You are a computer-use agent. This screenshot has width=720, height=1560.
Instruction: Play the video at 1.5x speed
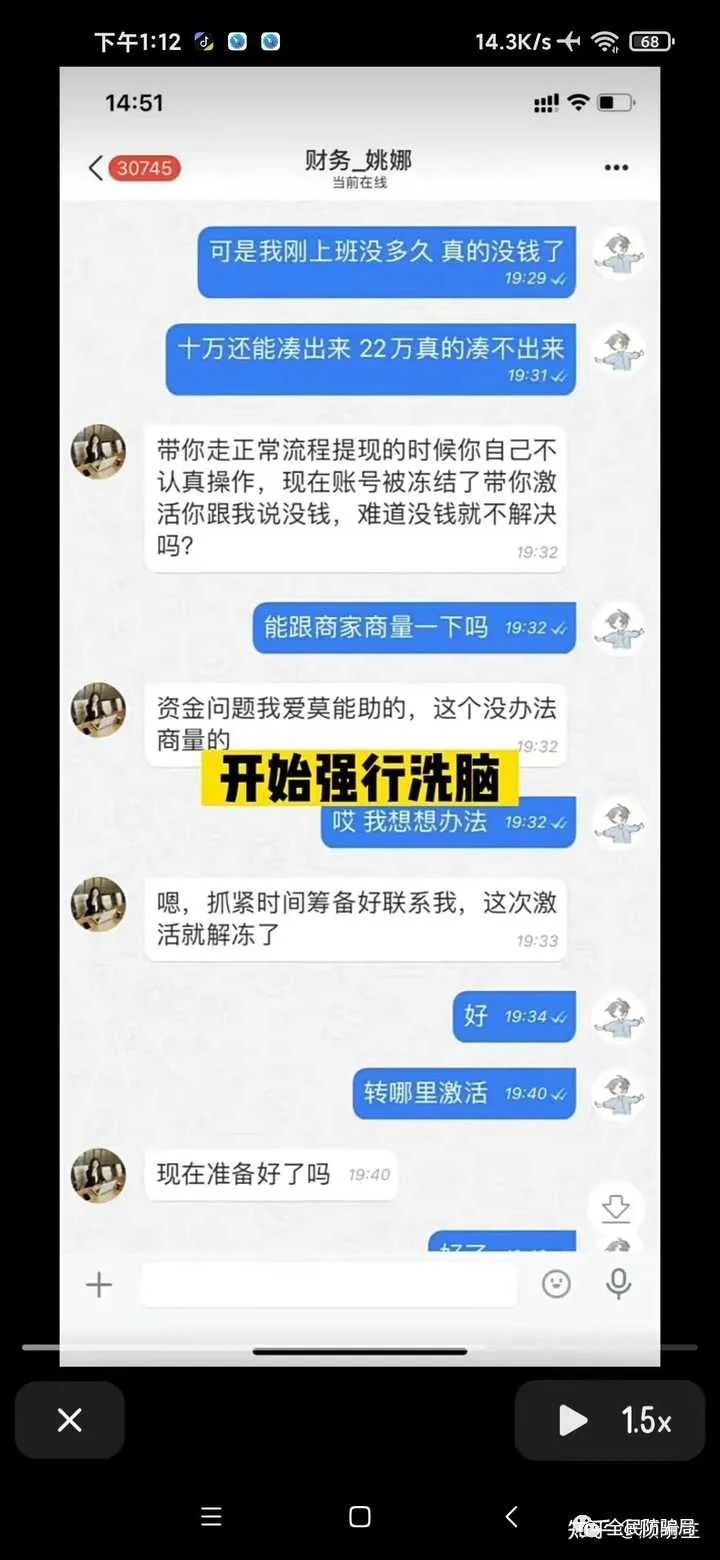[x=610, y=1420]
